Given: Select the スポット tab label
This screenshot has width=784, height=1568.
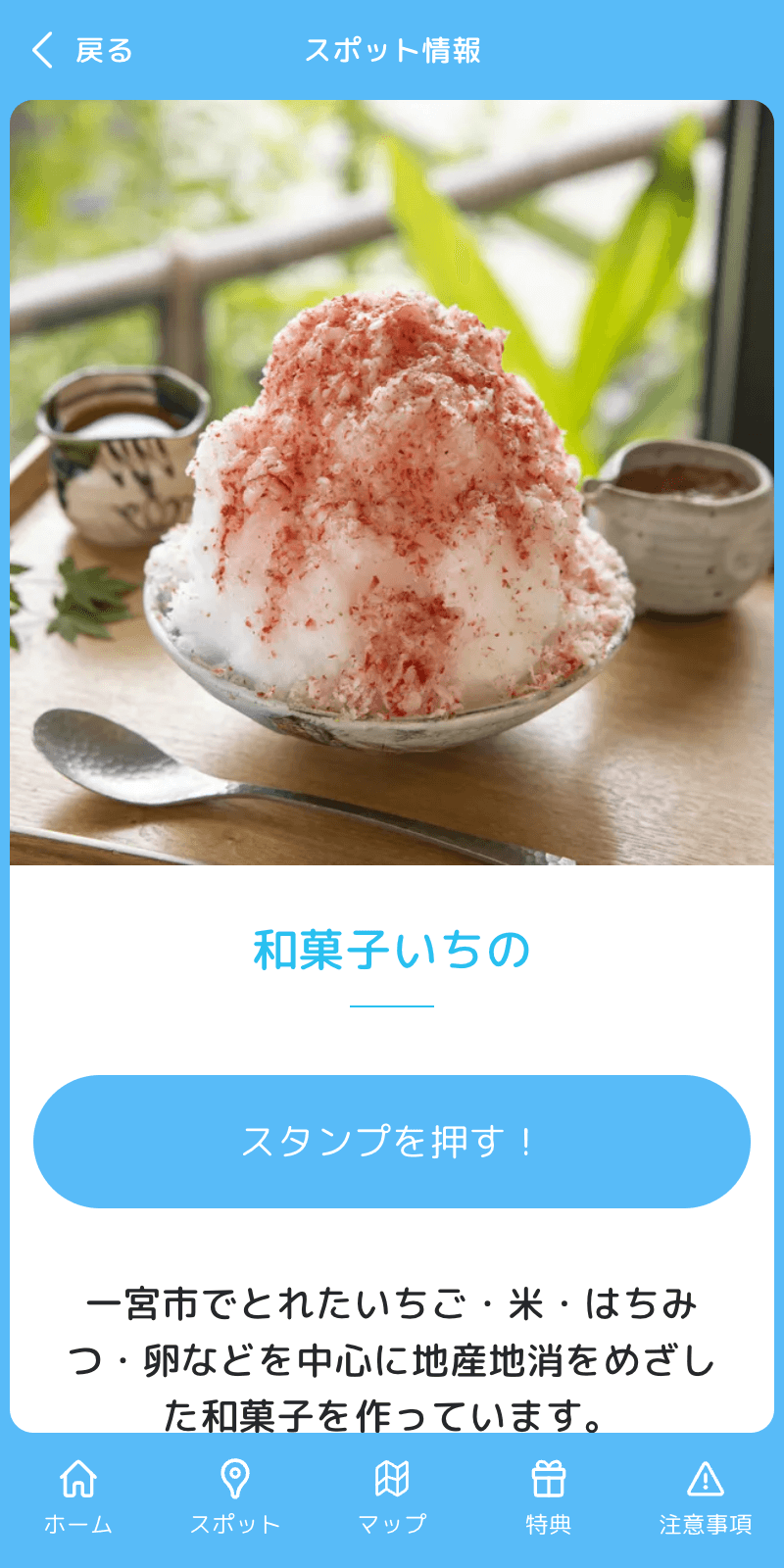Looking at the screenshot, I should (235, 1522).
